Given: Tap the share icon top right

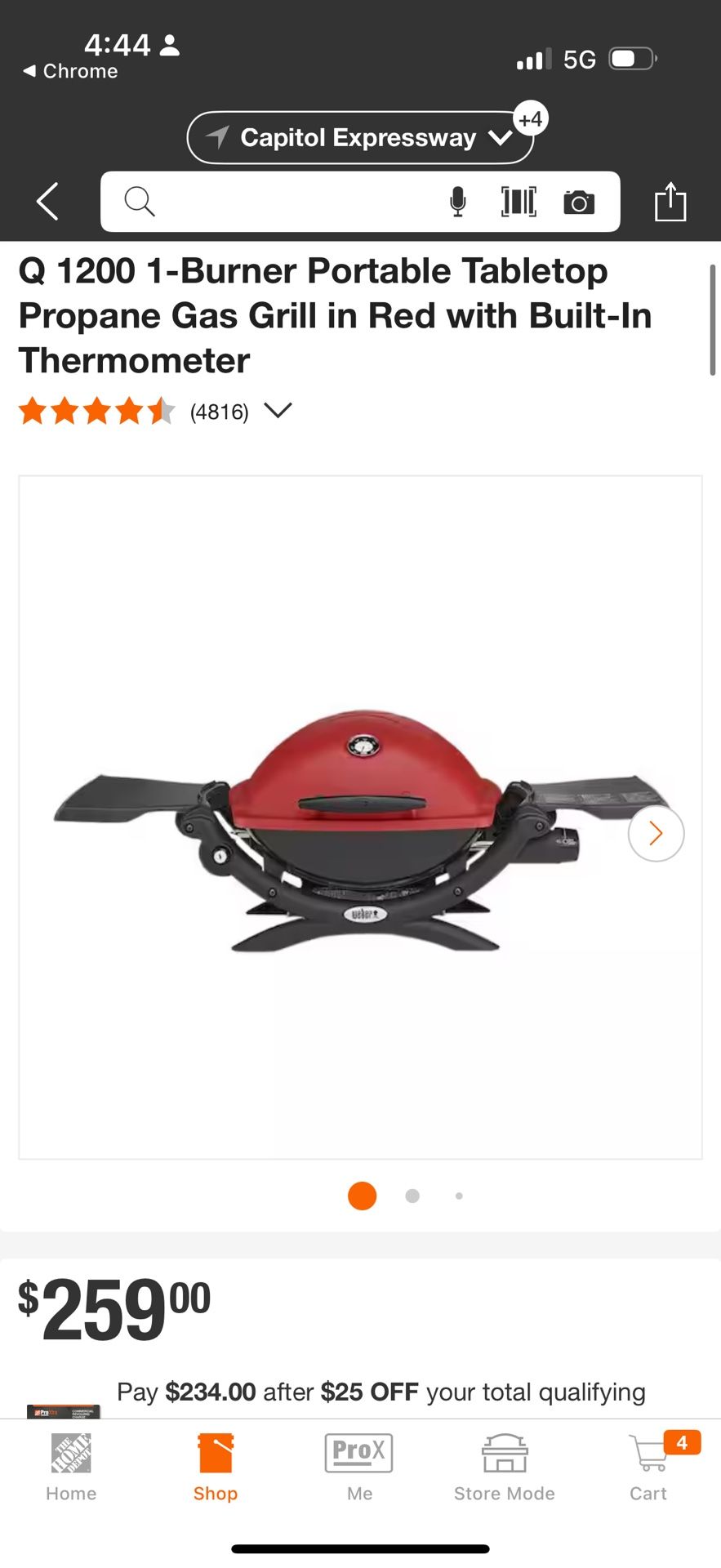Looking at the screenshot, I should pyautogui.click(x=671, y=201).
